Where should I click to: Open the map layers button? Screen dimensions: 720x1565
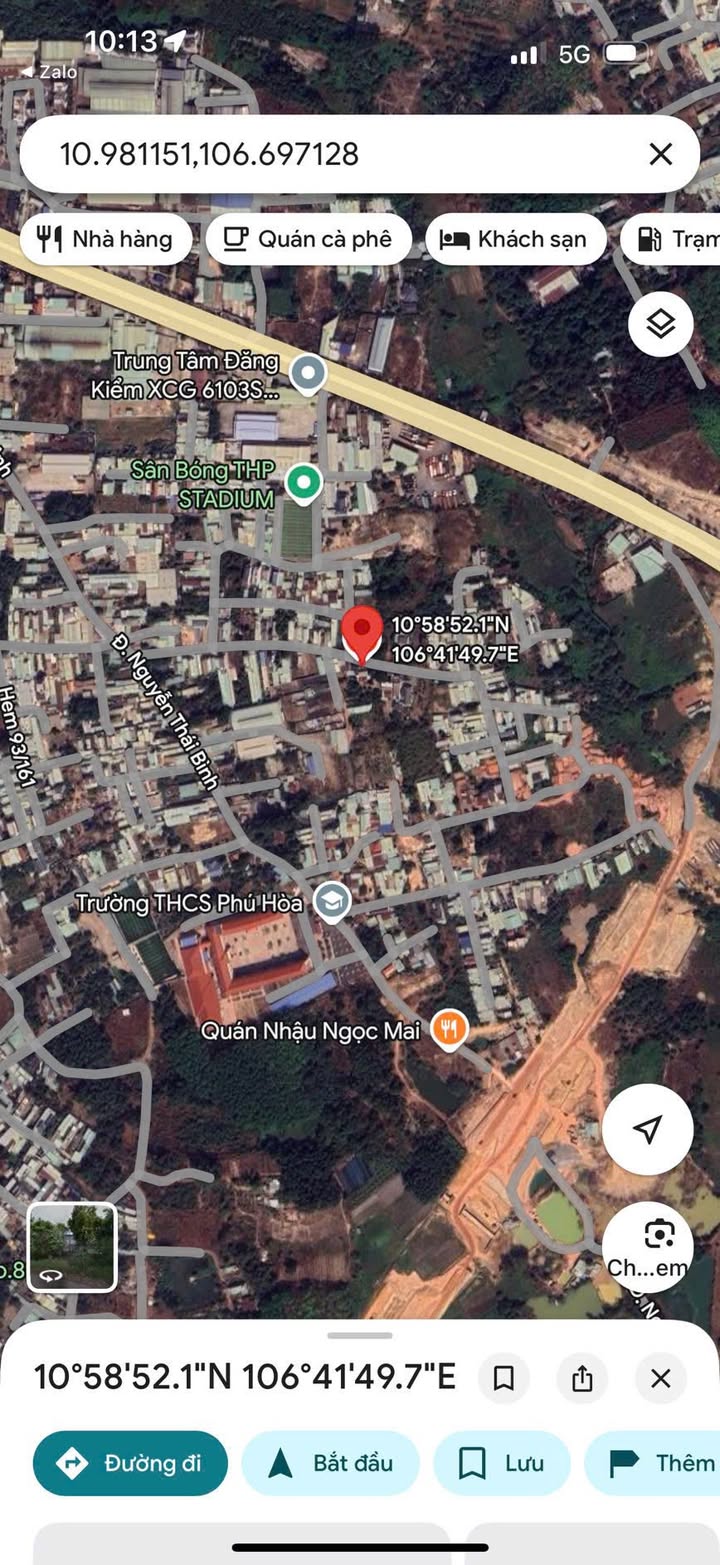coord(661,324)
